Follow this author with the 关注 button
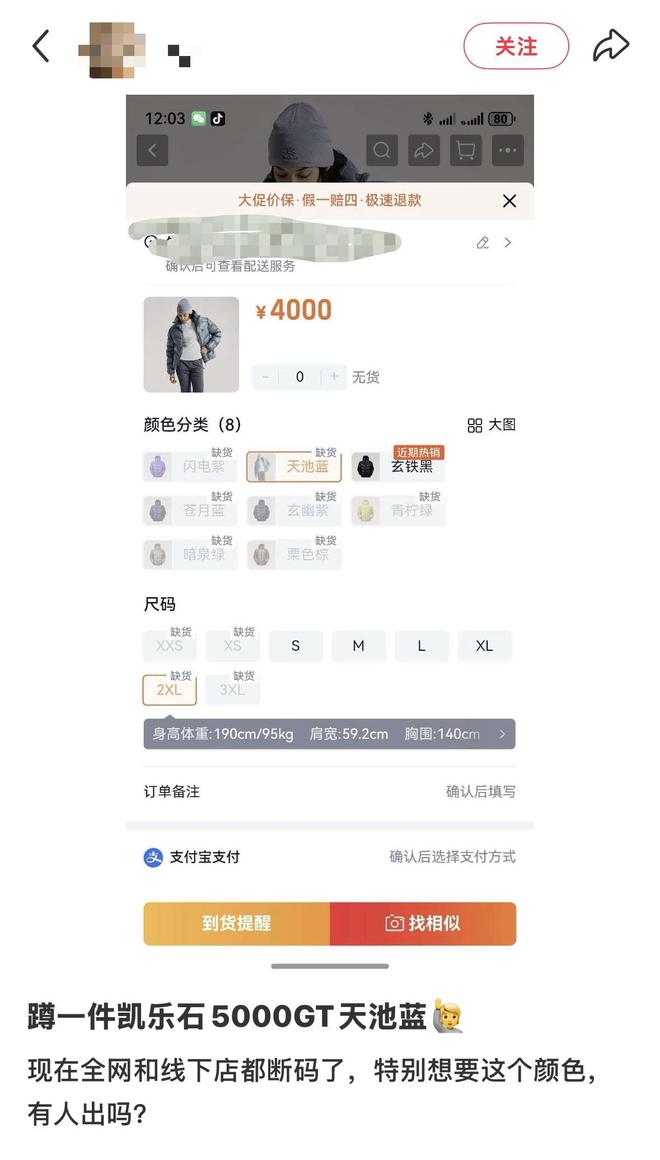660x1160 pixels. [516, 46]
